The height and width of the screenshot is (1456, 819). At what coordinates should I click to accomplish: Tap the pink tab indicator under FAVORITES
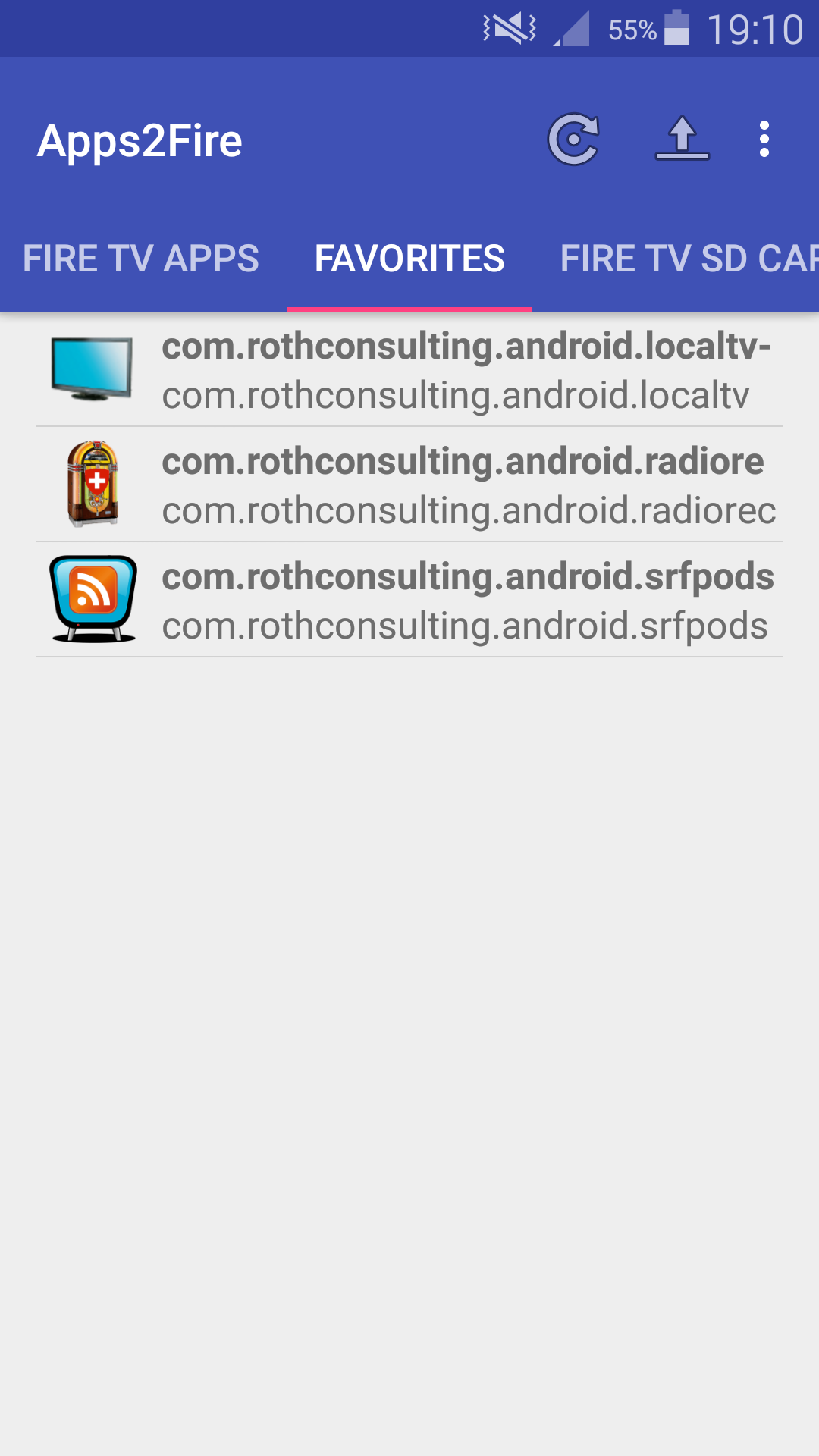409,309
